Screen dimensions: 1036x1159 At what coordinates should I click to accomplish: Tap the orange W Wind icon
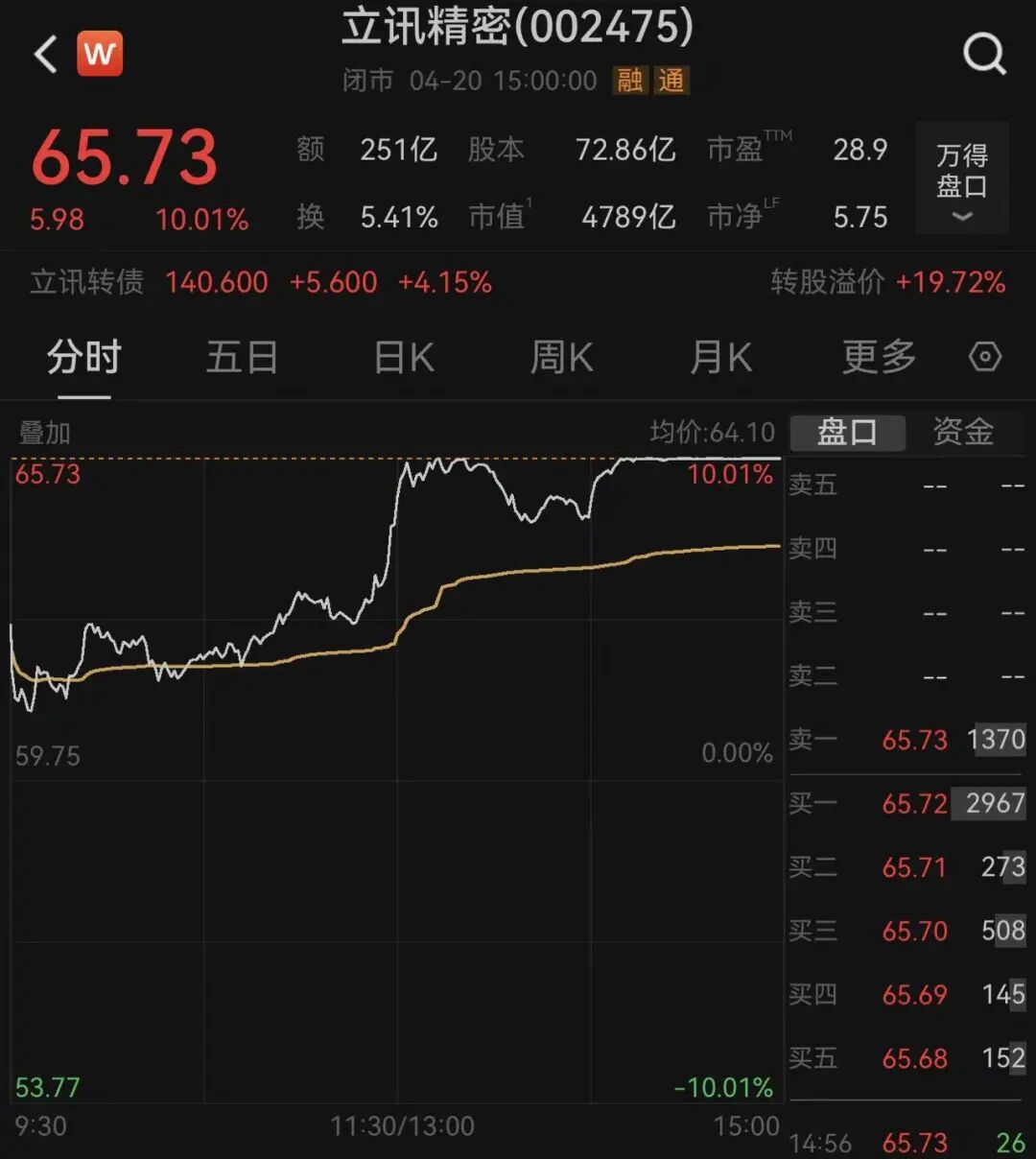(x=100, y=54)
